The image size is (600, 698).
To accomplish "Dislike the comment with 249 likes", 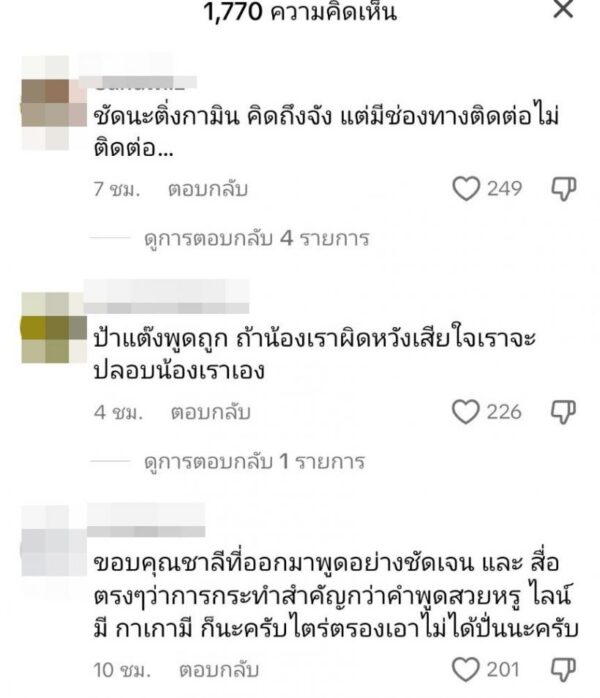I will point(564,188).
